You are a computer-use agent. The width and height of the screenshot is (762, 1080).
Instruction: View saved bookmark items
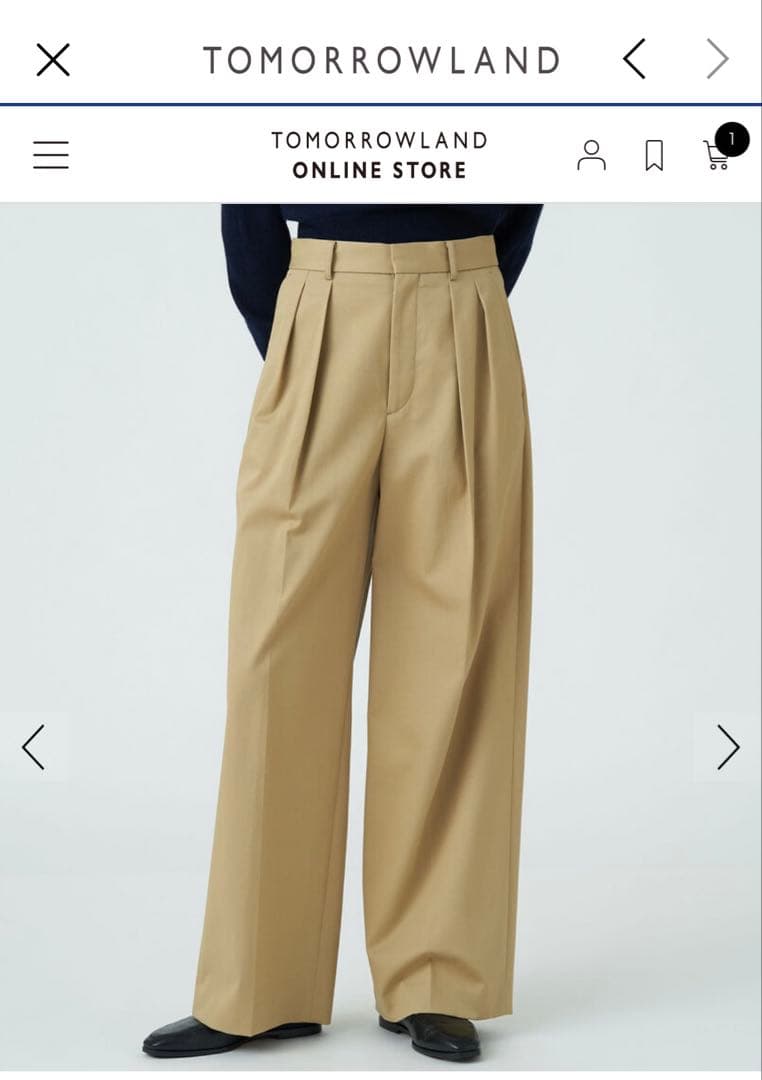654,155
